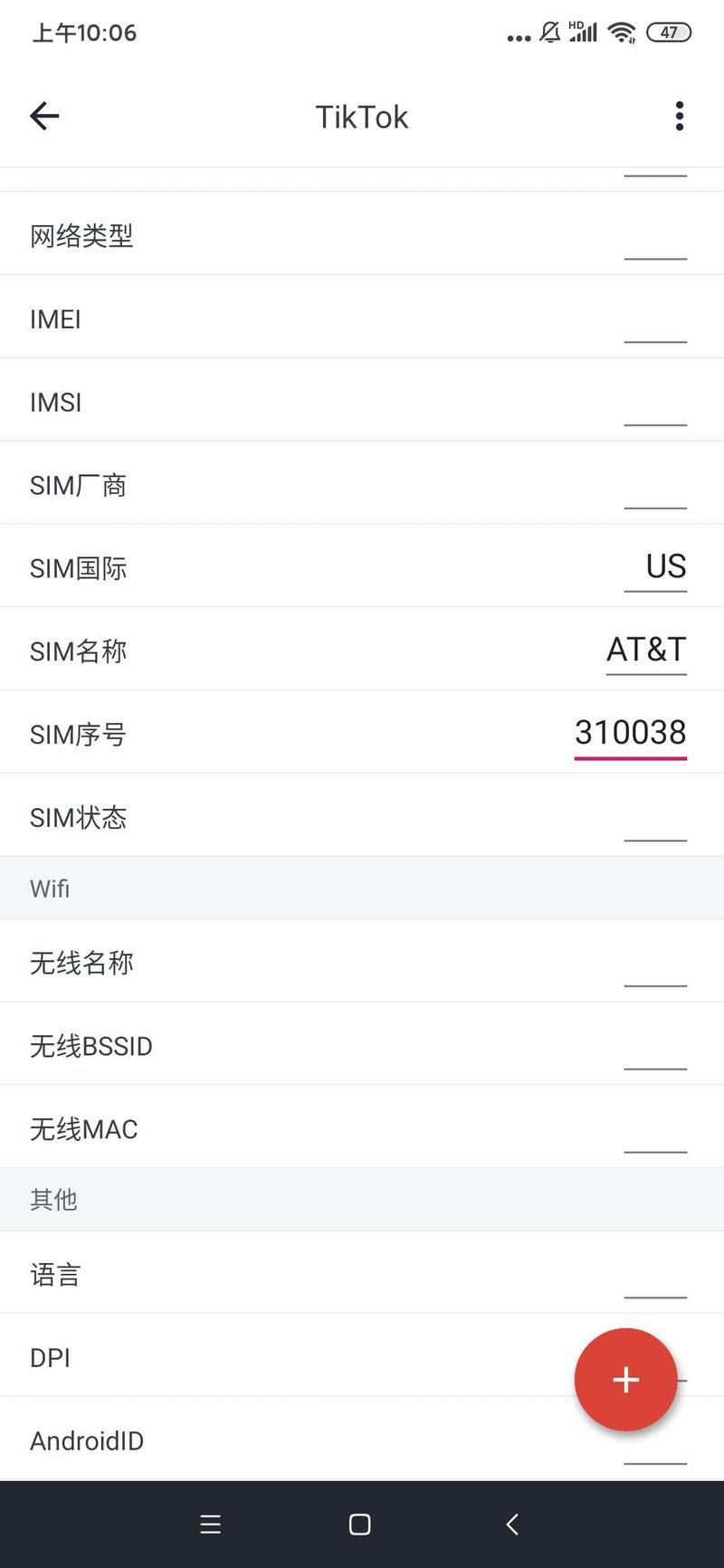Edit the 无线BSSID field
This screenshot has height=1568, width=724.
pyautogui.click(x=362, y=1045)
